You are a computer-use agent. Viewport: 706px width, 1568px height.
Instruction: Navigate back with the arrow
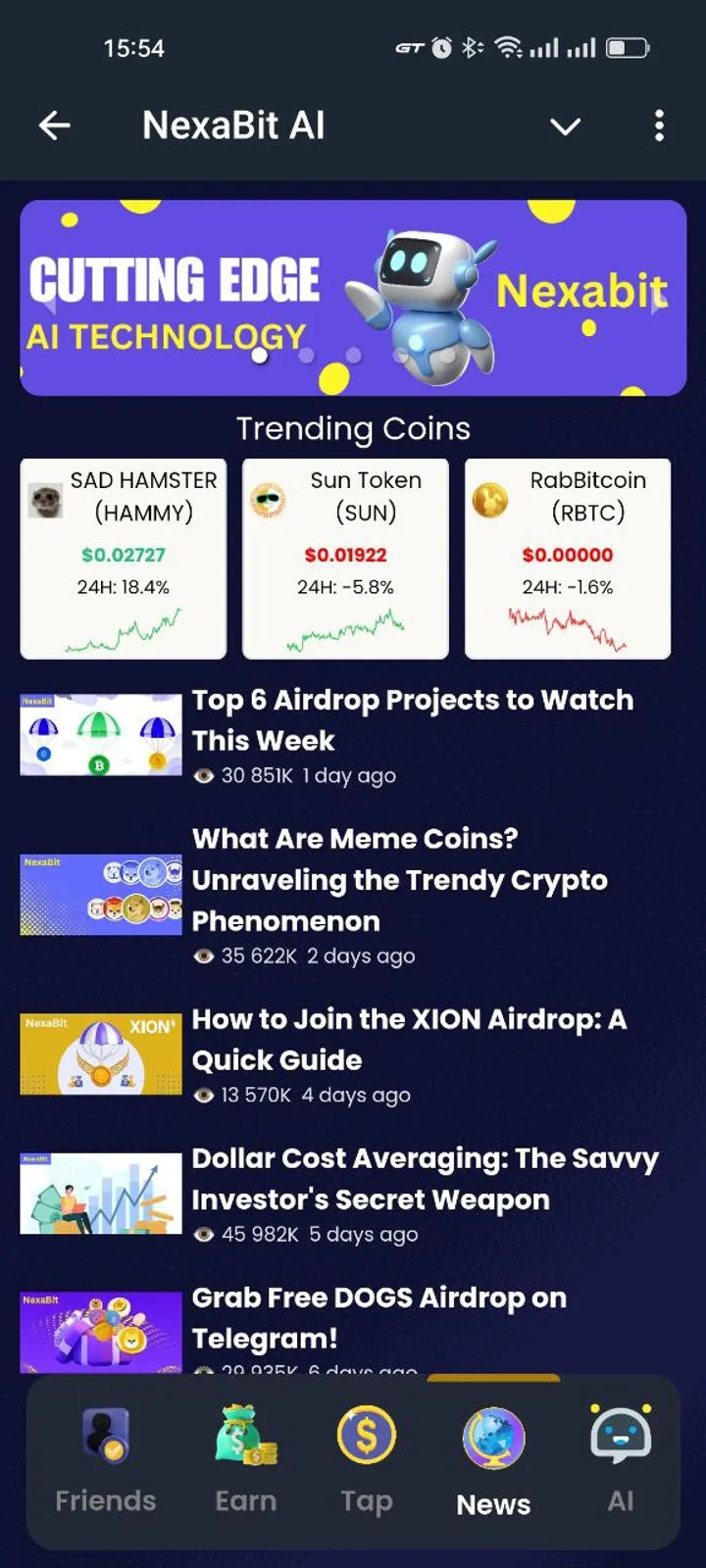pos(54,125)
